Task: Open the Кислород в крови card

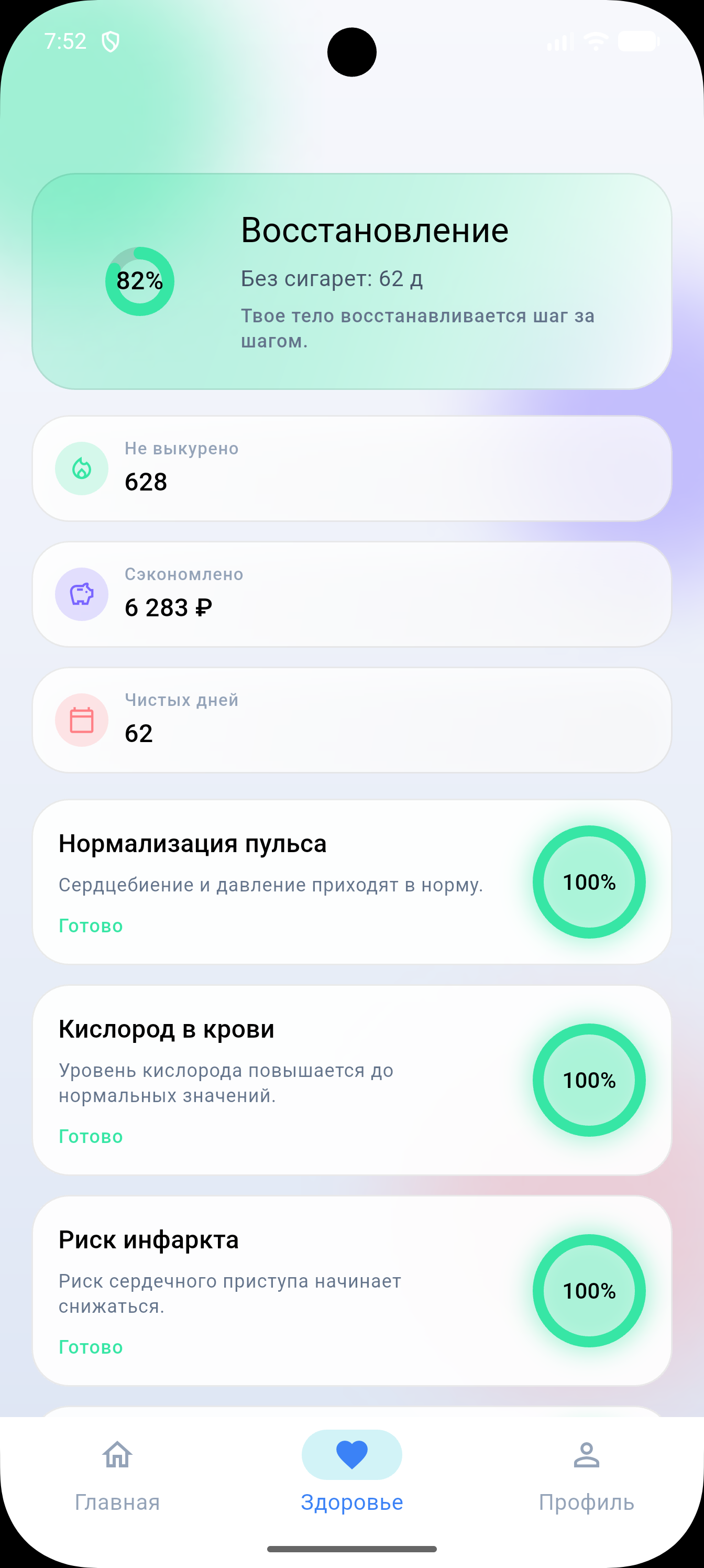Action: [x=351, y=1080]
